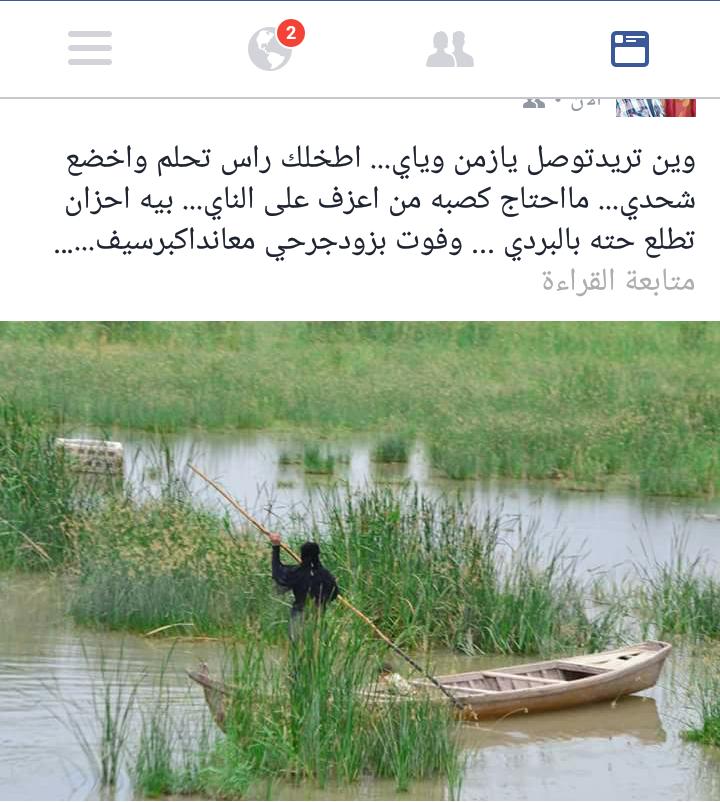This screenshot has width=720, height=802.
Task: Switch to the News Feed tab
Action: (x=630, y=49)
